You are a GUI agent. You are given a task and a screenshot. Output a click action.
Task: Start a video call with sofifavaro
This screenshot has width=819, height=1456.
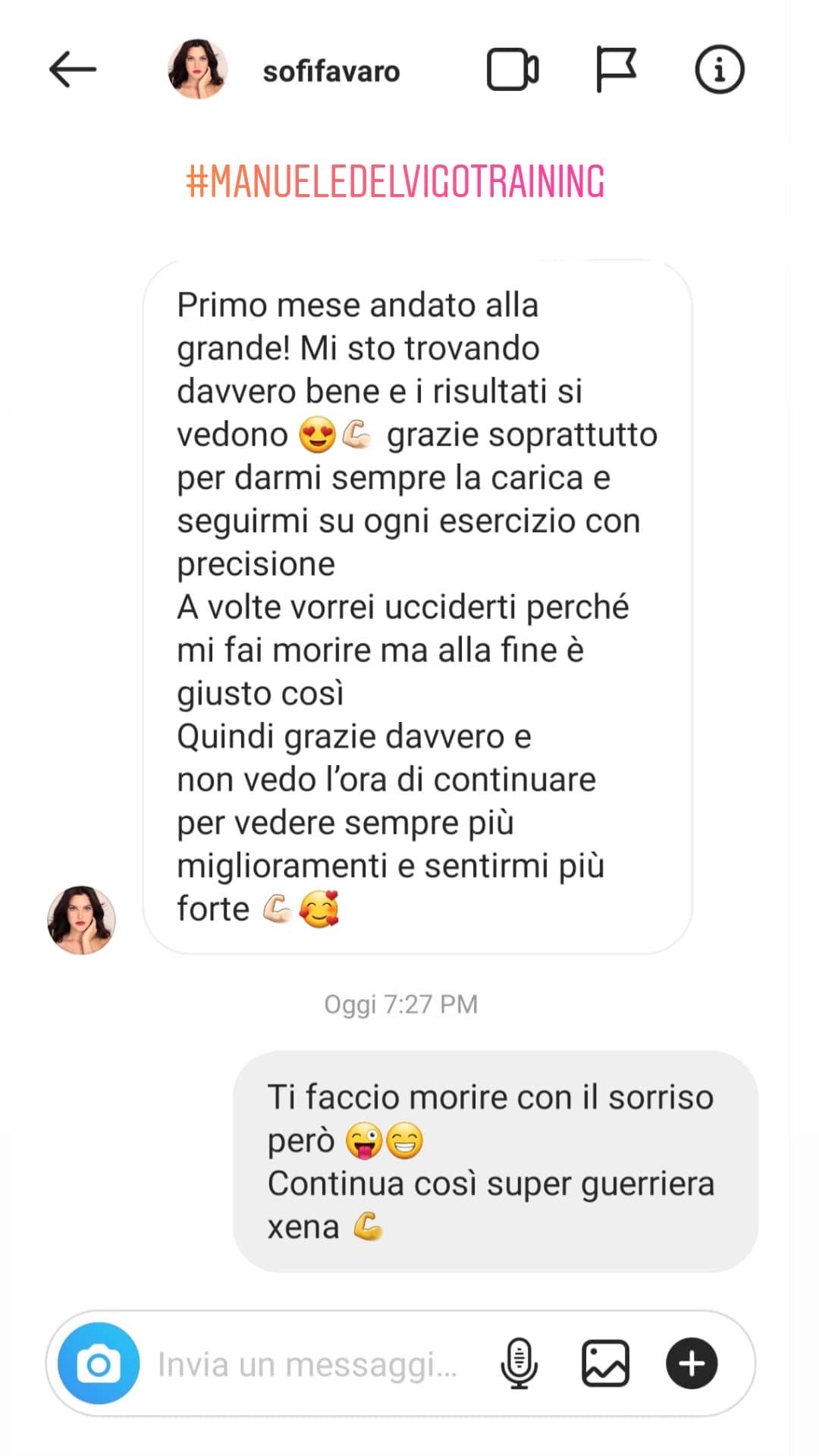point(513,70)
